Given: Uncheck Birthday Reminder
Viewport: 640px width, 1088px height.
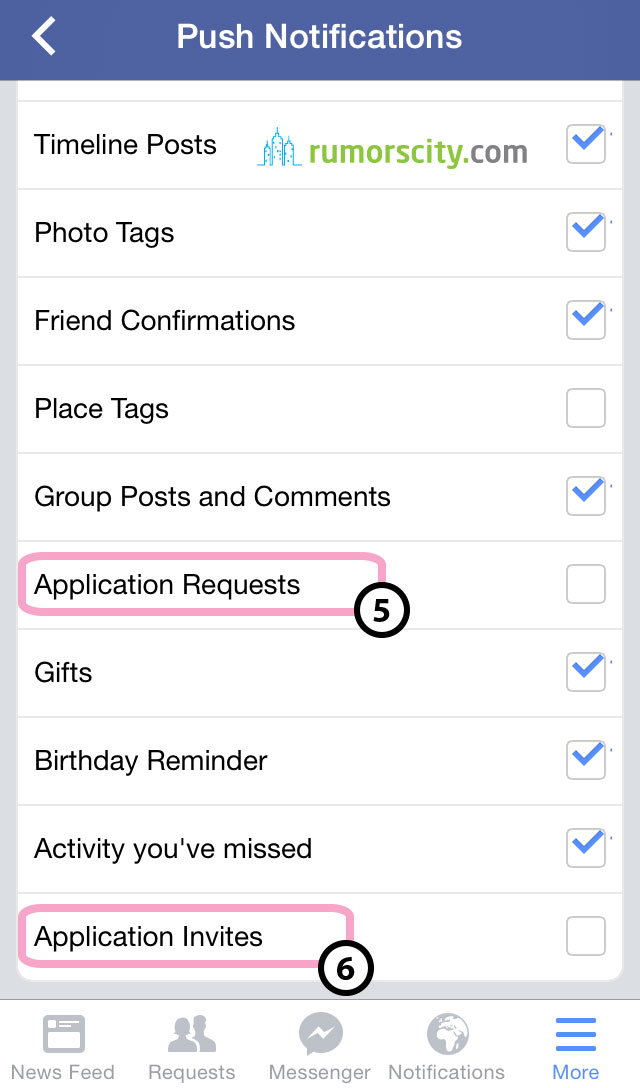Looking at the screenshot, I should coord(586,760).
